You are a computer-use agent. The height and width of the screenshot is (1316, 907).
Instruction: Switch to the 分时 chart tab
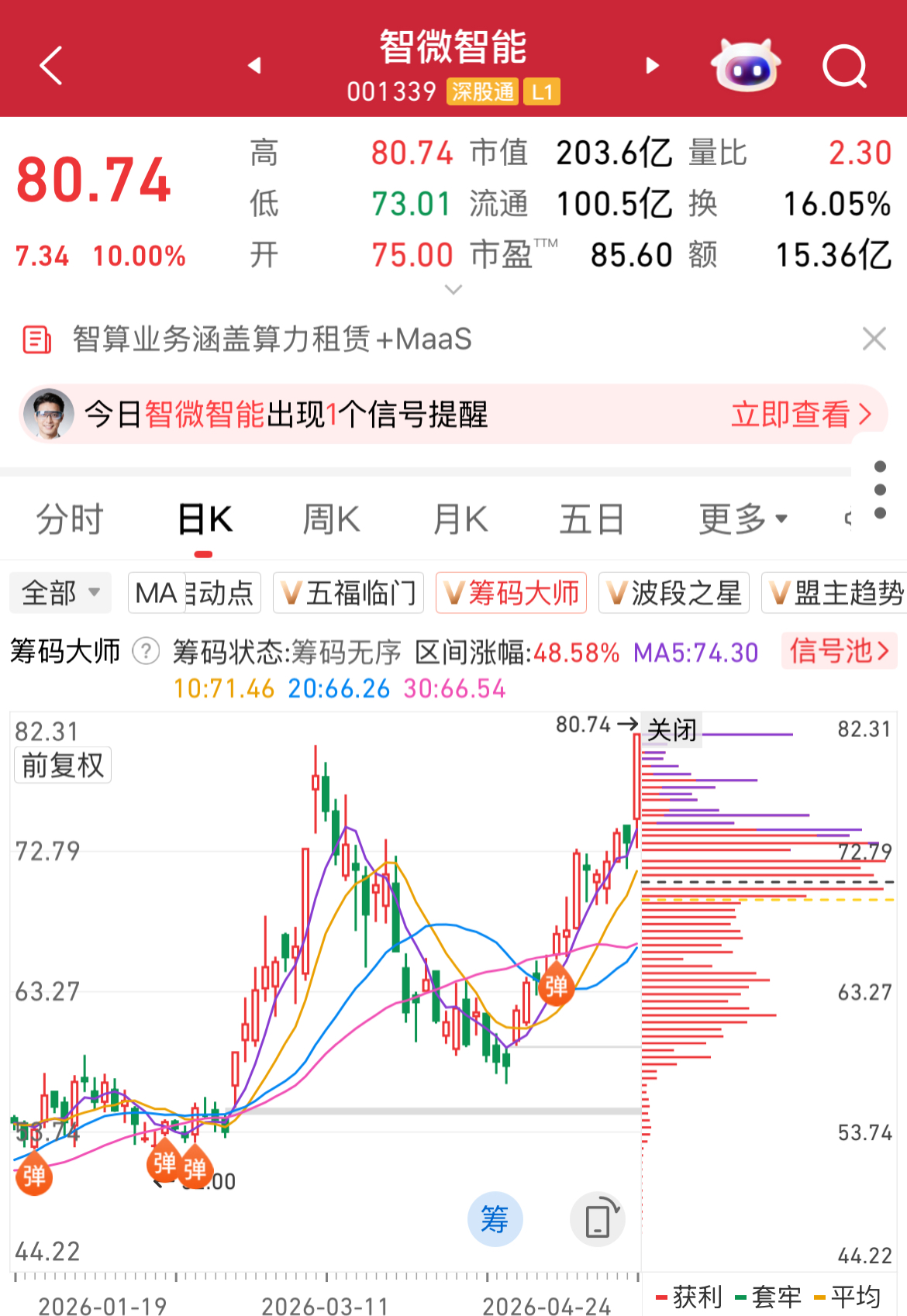click(70, 519)
